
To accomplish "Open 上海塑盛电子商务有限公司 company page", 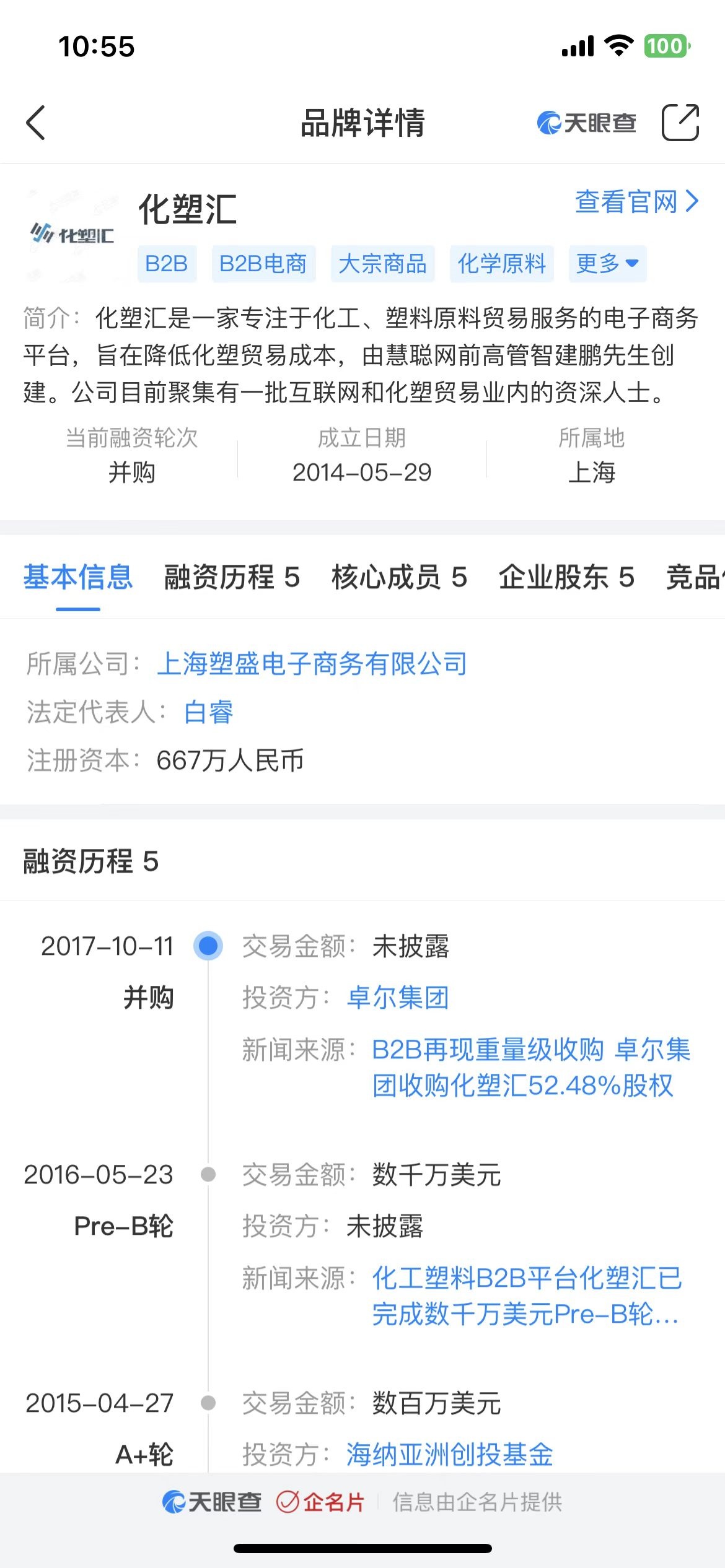I will (312, 664).
